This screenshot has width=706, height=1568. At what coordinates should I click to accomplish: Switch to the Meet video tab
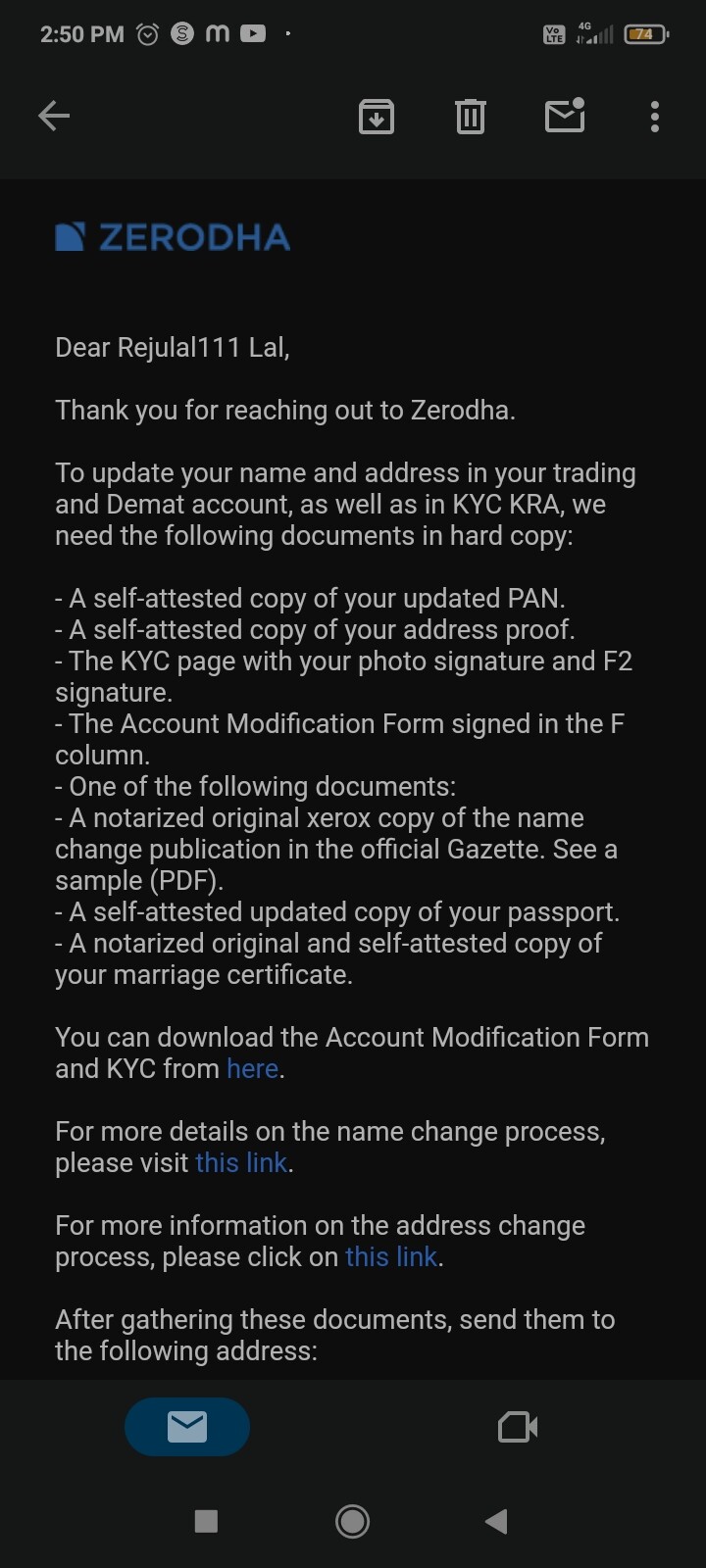[518, 1427]
